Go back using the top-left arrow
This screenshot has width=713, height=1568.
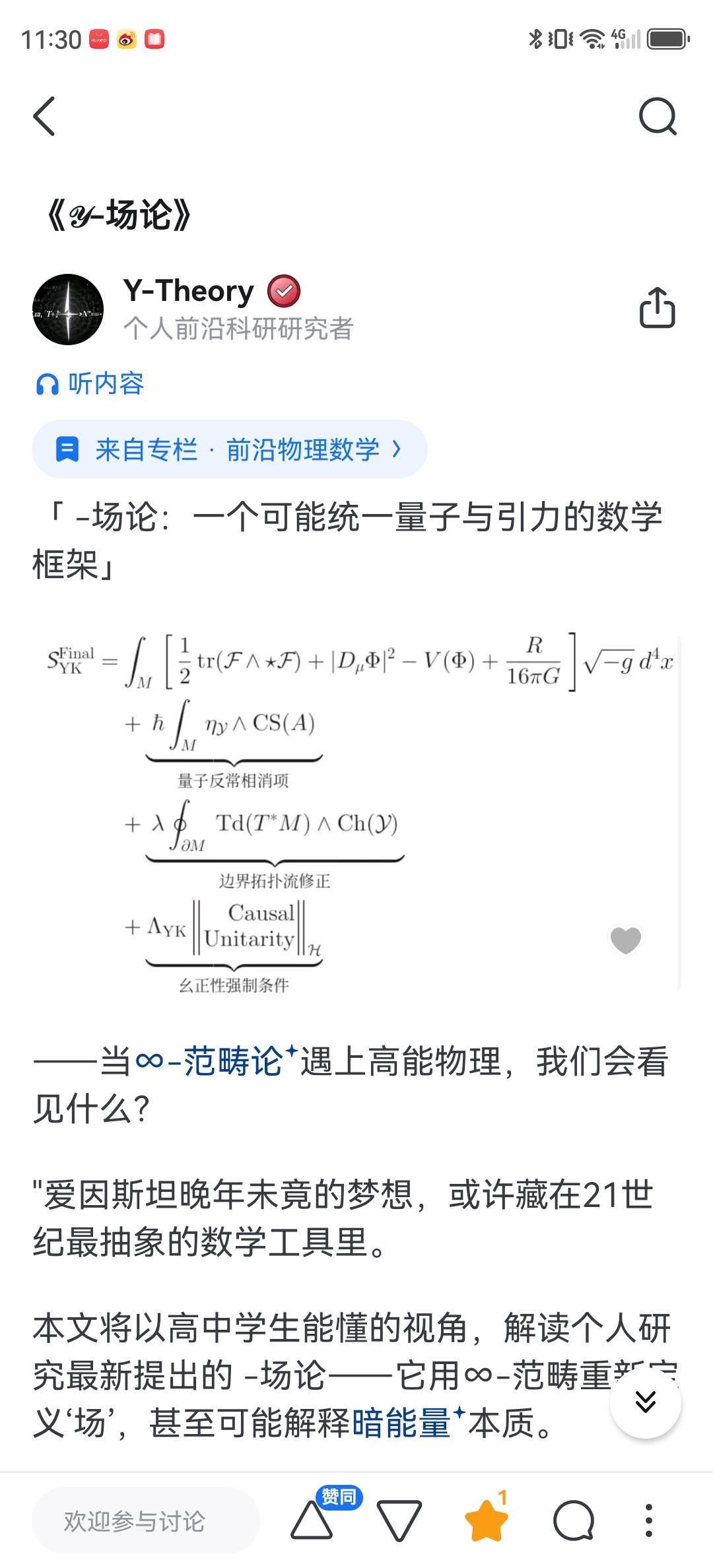pyautogui.click(x=44, y=116)
